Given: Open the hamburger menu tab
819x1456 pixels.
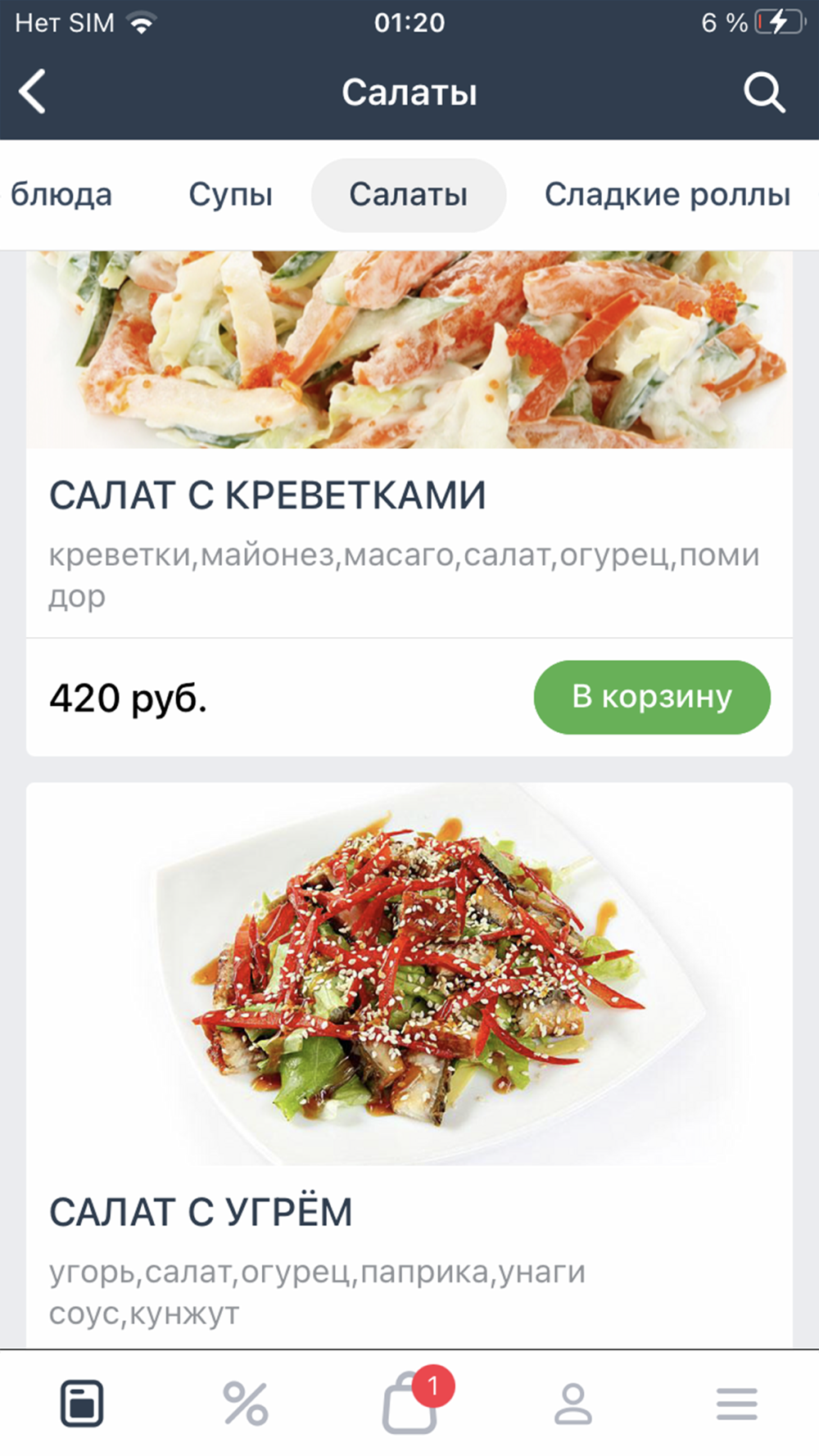Looking at the screenshot, I should pyautogui.click(x=736, y=1404).
